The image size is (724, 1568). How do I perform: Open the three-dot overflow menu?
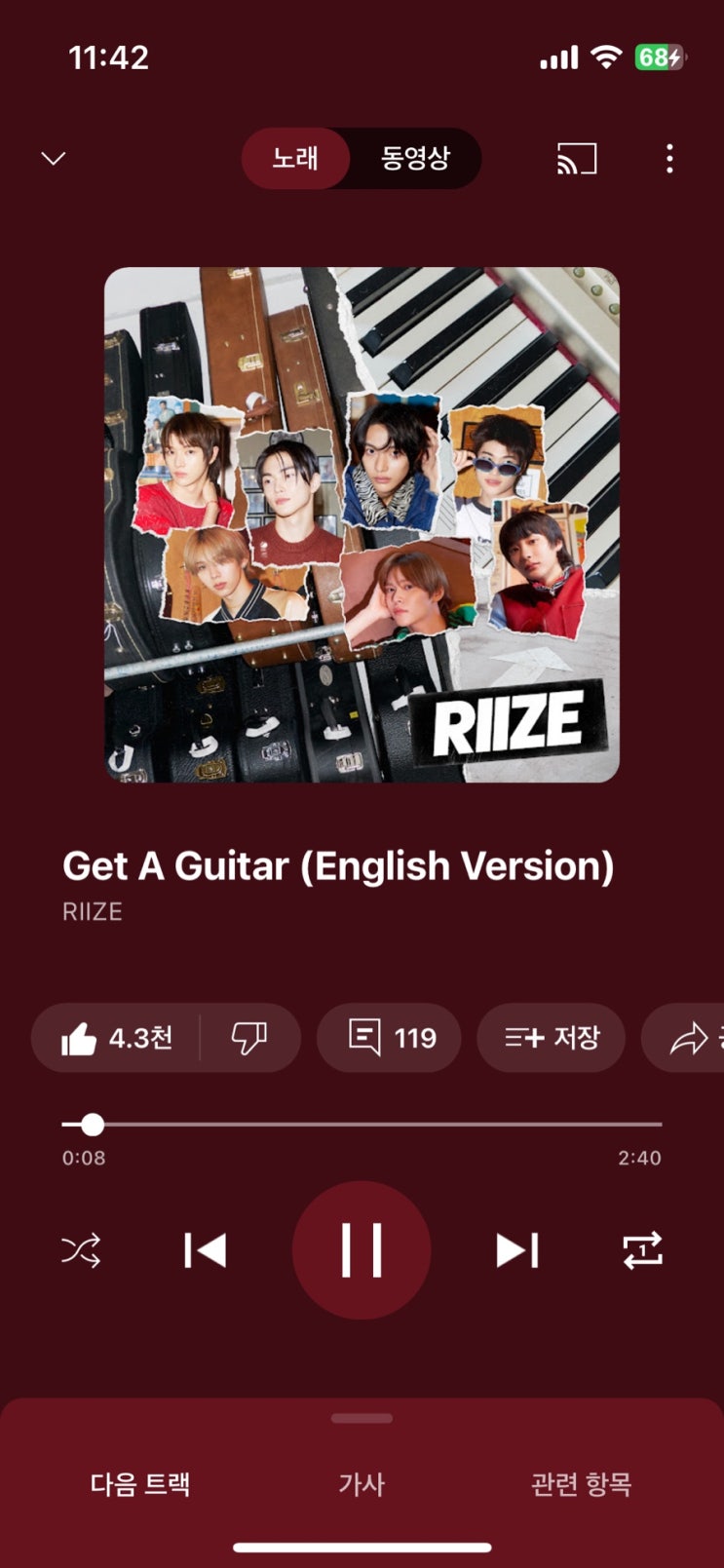(x=669, y=158)
